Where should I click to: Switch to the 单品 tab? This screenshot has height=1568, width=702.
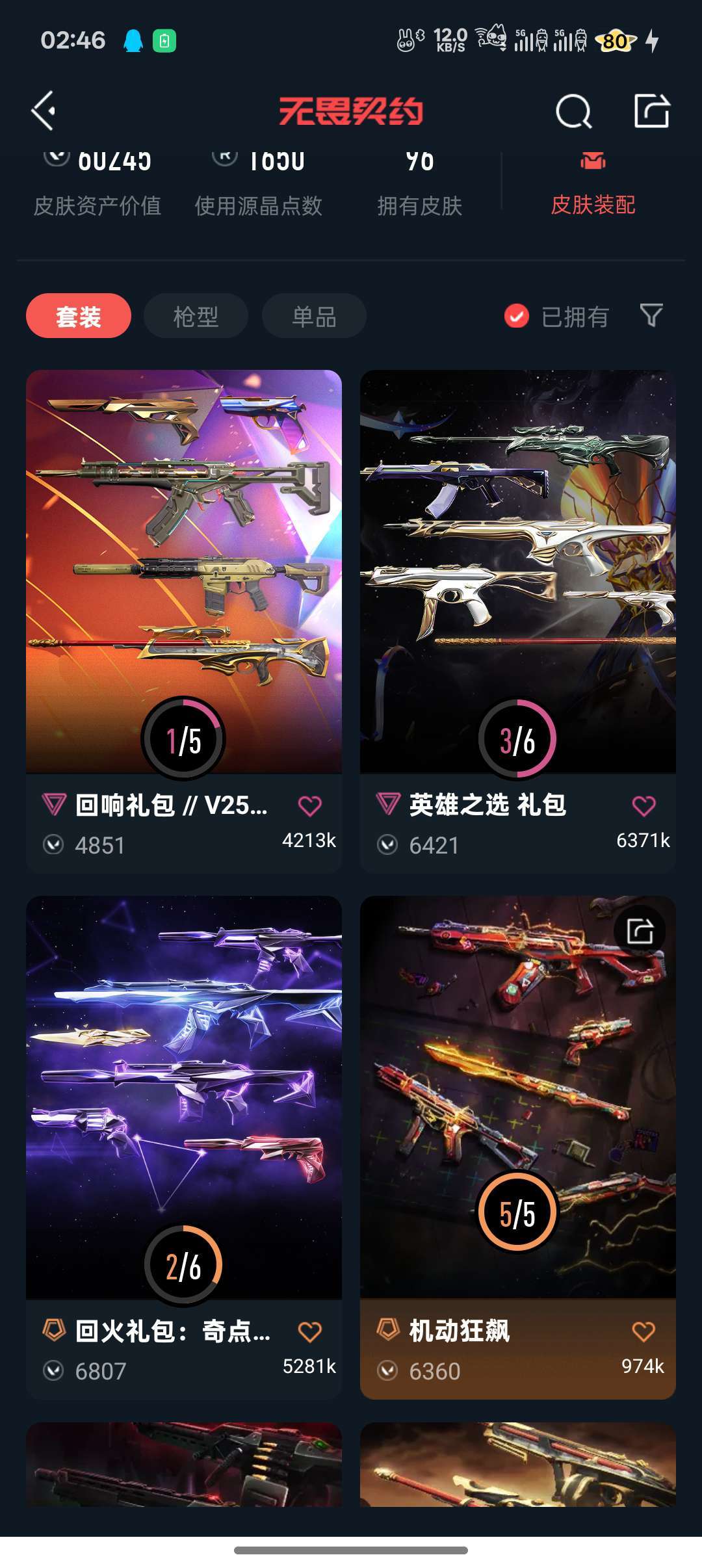(x=314, y=317)
